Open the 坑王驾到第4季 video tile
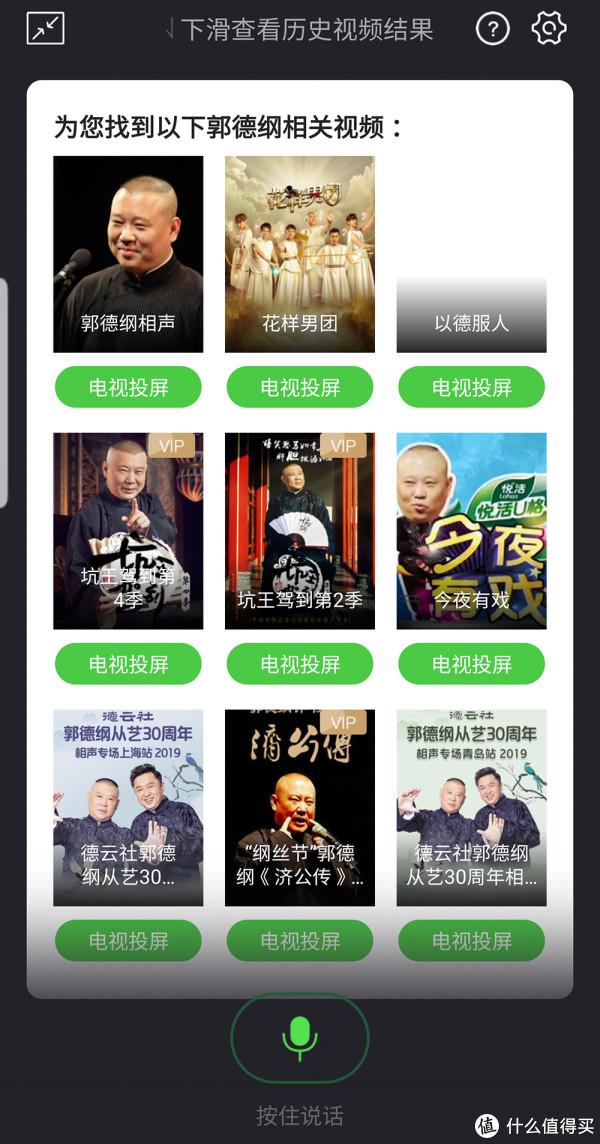Viewport: 600px width, 1144px height. pos(128,531)
